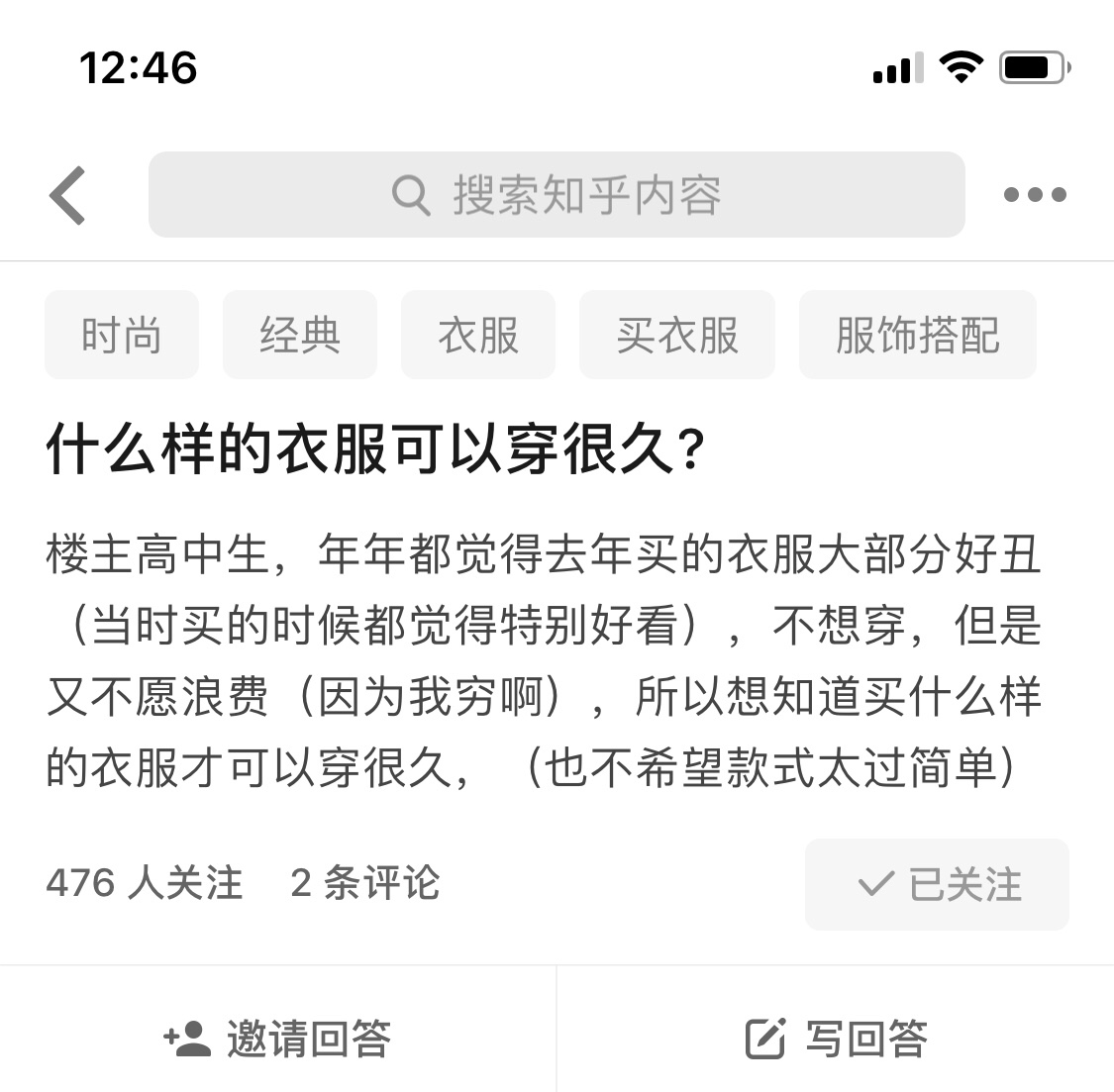The image size is (1114, 1092).
Task: Open the 2 条评论 comments
Action: coord(365,882)
